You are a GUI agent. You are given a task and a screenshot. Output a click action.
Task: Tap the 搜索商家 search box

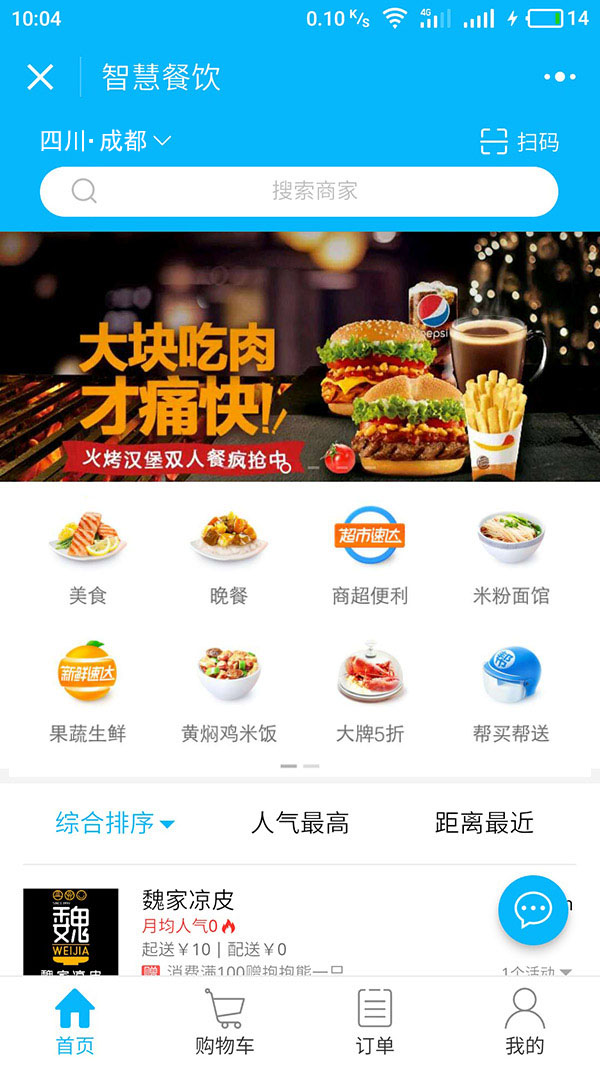click(298, 191)
